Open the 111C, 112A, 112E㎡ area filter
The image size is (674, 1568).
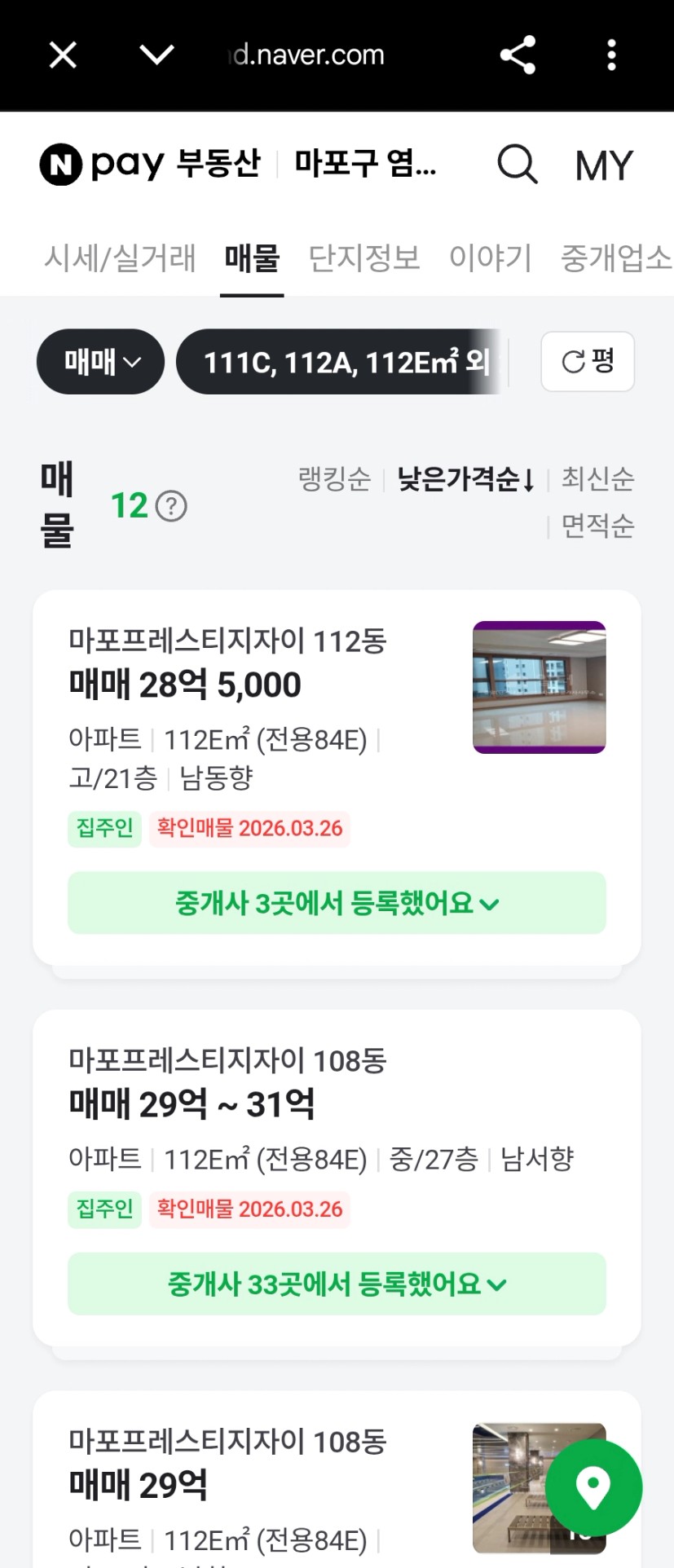342,362
